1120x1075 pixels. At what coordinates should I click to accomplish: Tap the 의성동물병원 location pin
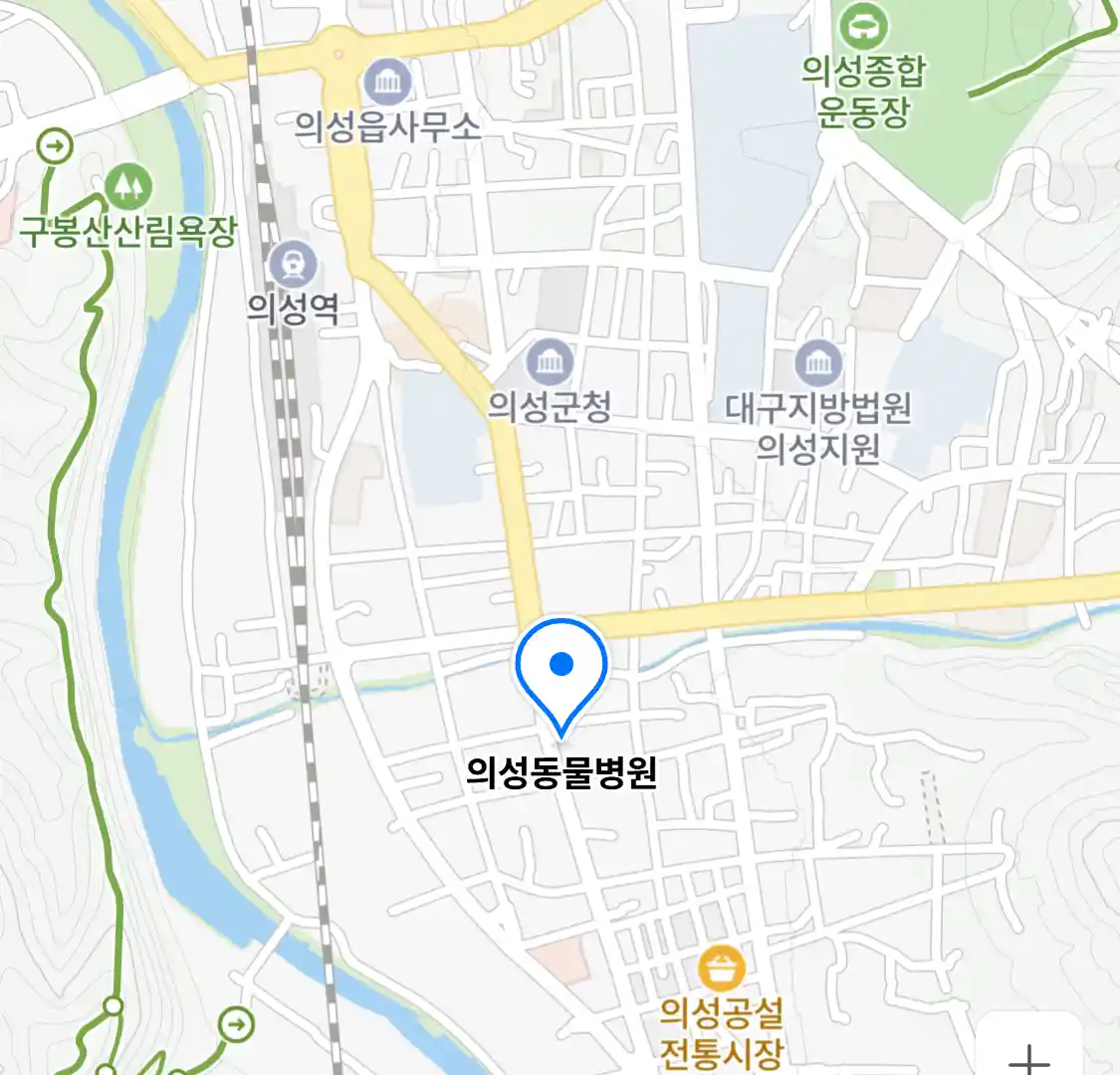(x=561, y=666)
